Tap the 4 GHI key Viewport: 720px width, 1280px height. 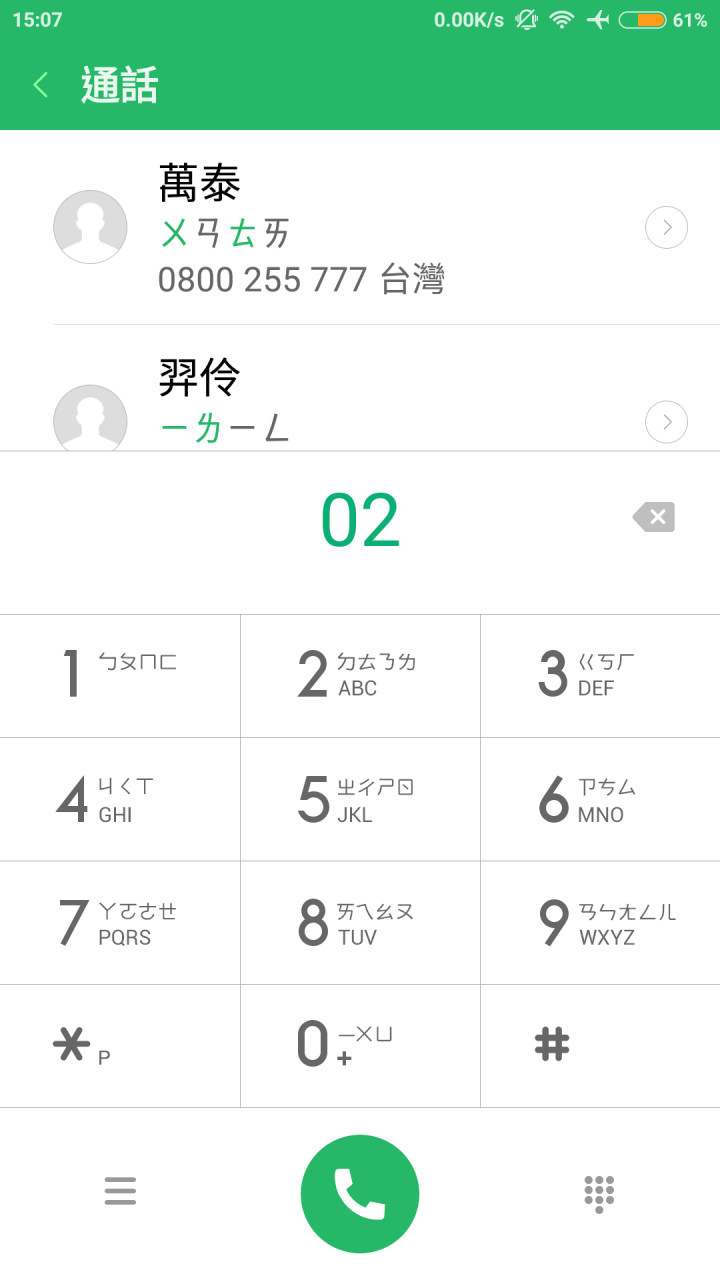click(120, 800)
